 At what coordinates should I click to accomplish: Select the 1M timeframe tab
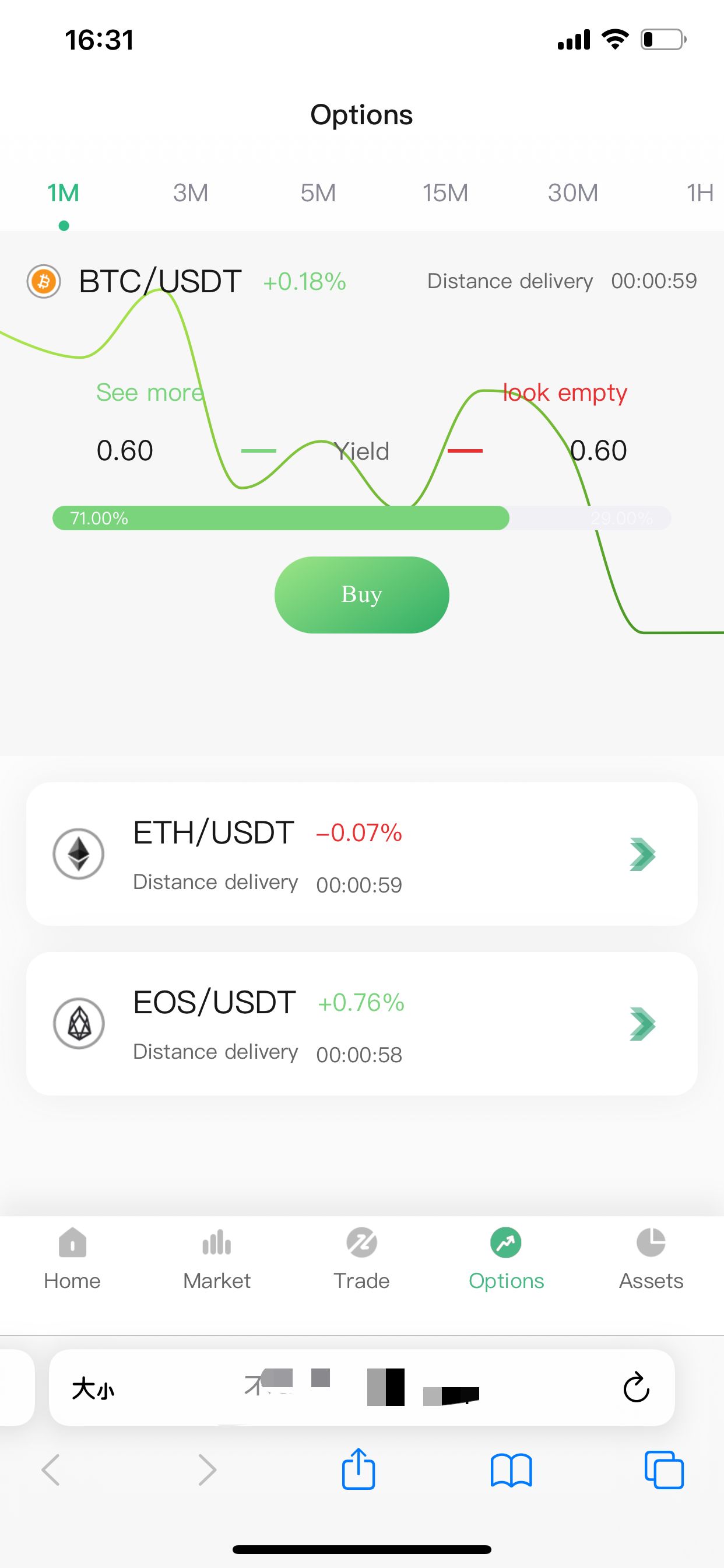click(x=64, y=193)
